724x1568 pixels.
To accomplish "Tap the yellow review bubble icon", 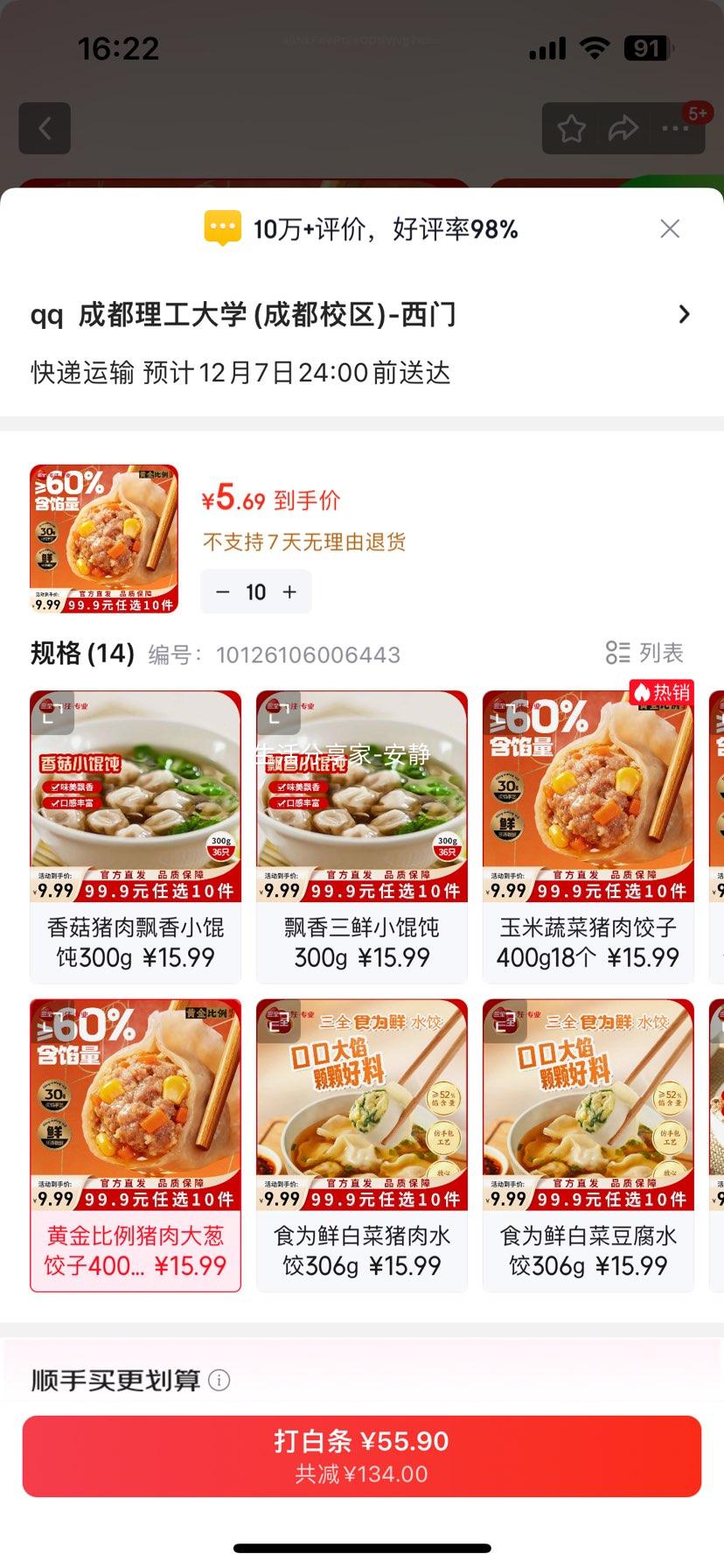I will [x=221, y=227].
